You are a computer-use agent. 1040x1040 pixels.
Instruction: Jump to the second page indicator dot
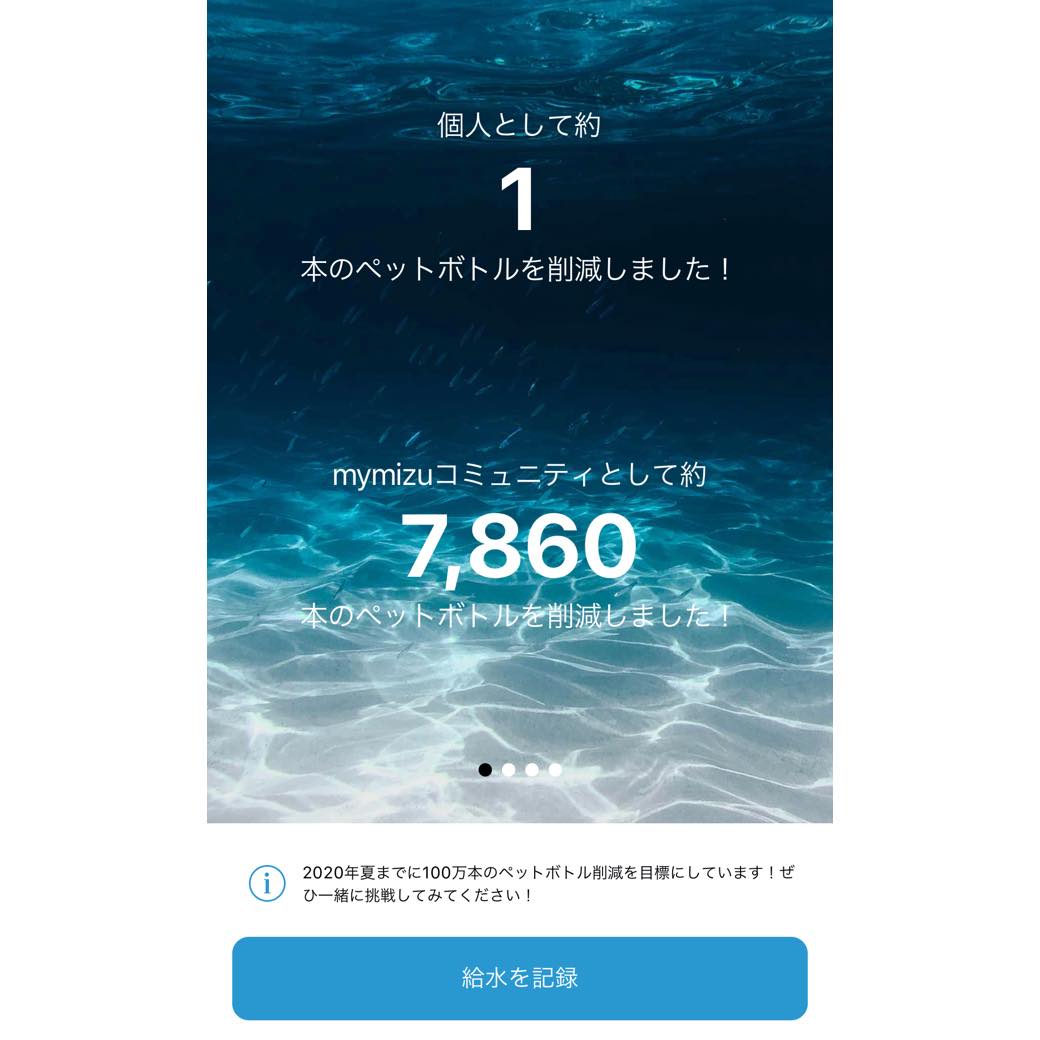[508, 770]
